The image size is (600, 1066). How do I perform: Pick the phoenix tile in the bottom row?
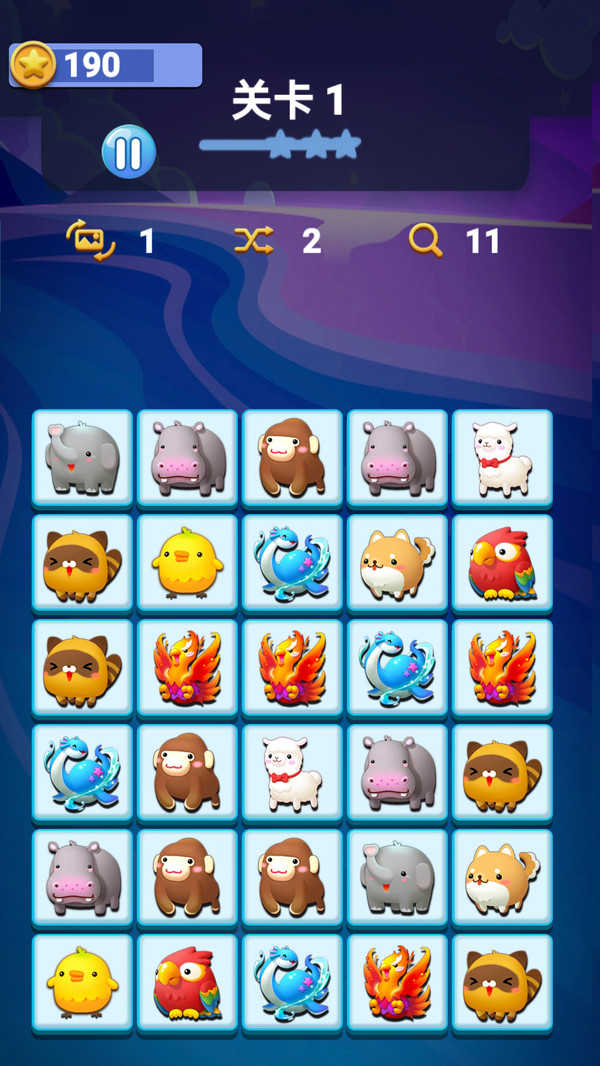(397, 983)
